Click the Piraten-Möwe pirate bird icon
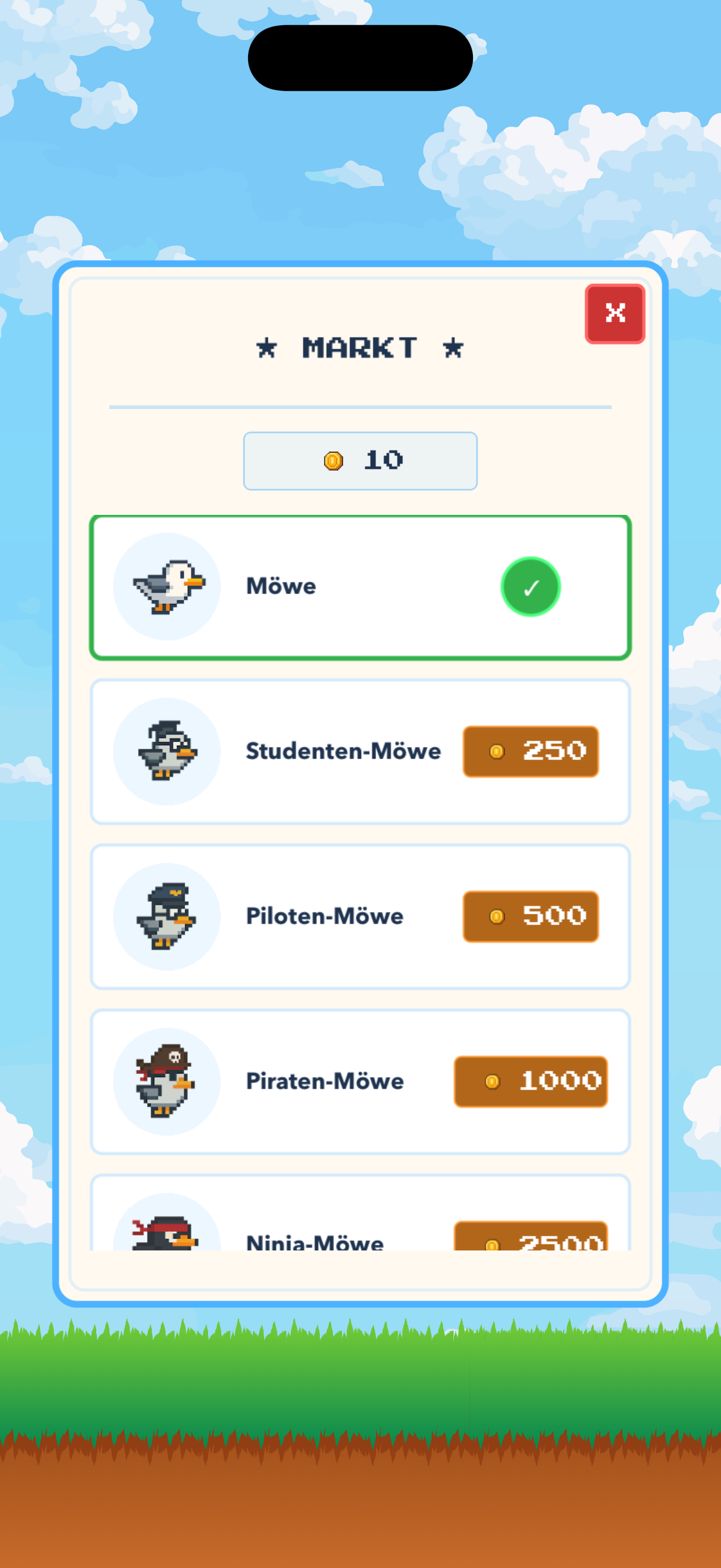This screenshot has height=1568, width=721. 168,1081
